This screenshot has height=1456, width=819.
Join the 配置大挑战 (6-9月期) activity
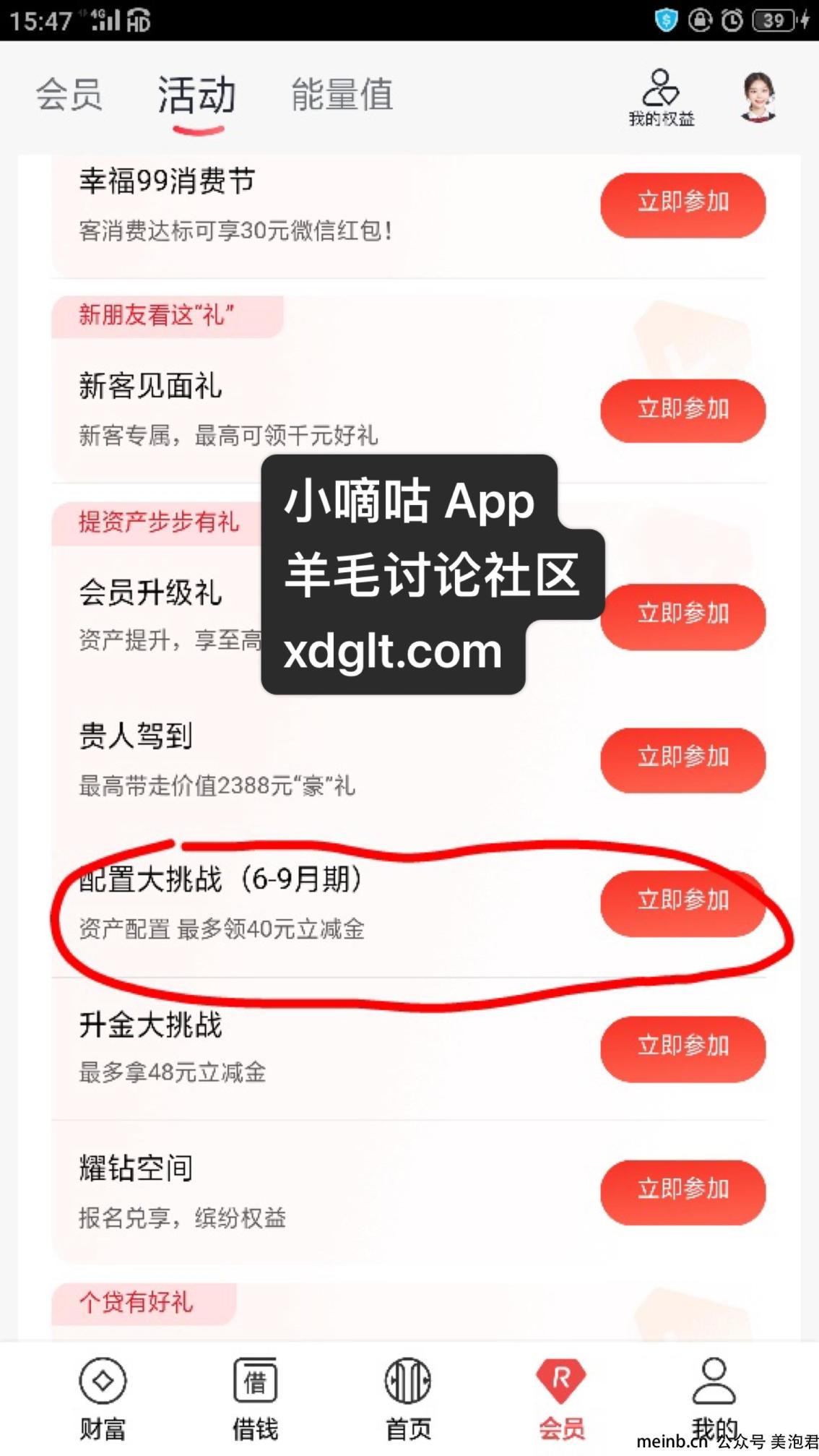682,903
